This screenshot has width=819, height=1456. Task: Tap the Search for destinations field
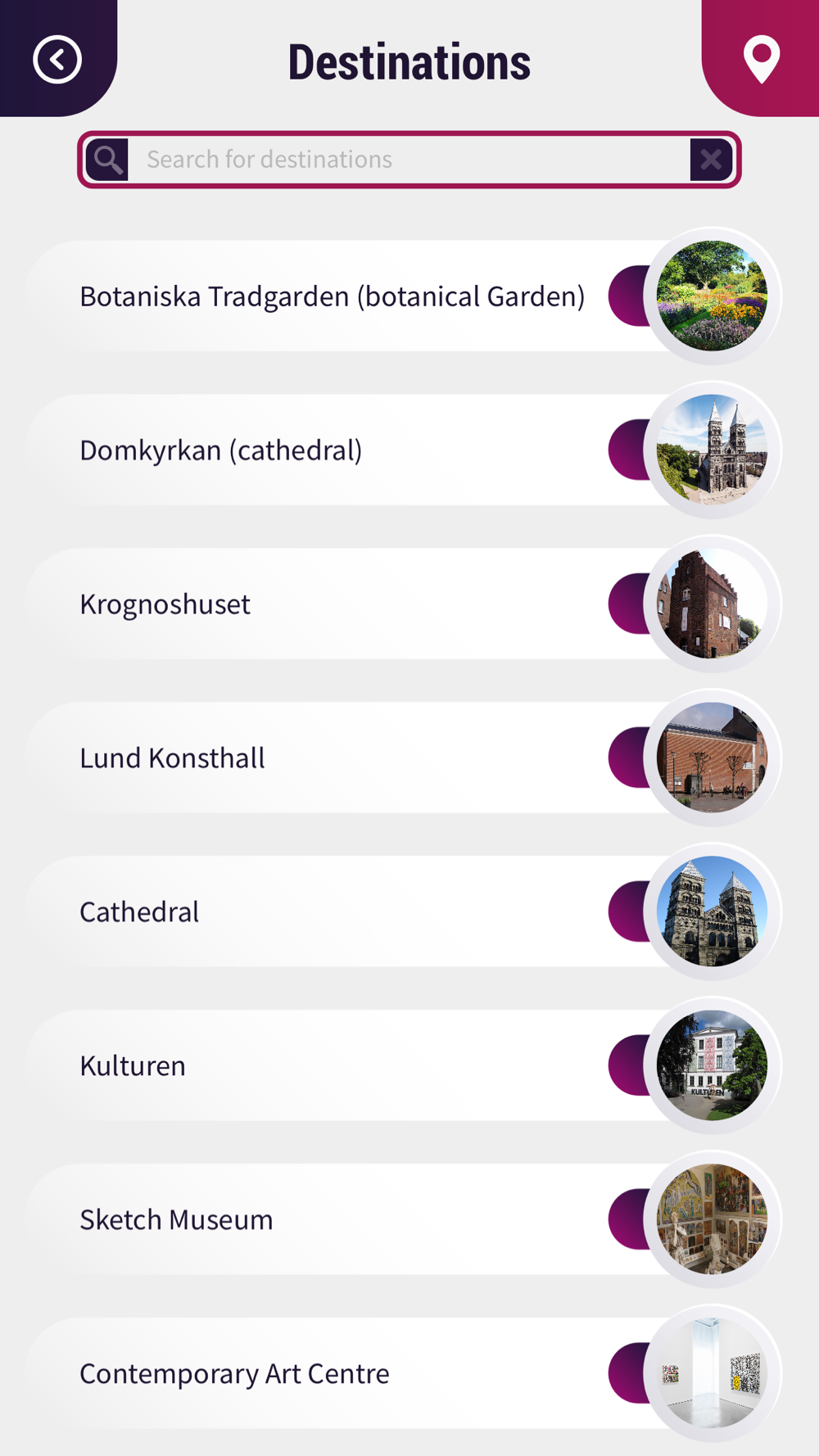click(409, 160)
